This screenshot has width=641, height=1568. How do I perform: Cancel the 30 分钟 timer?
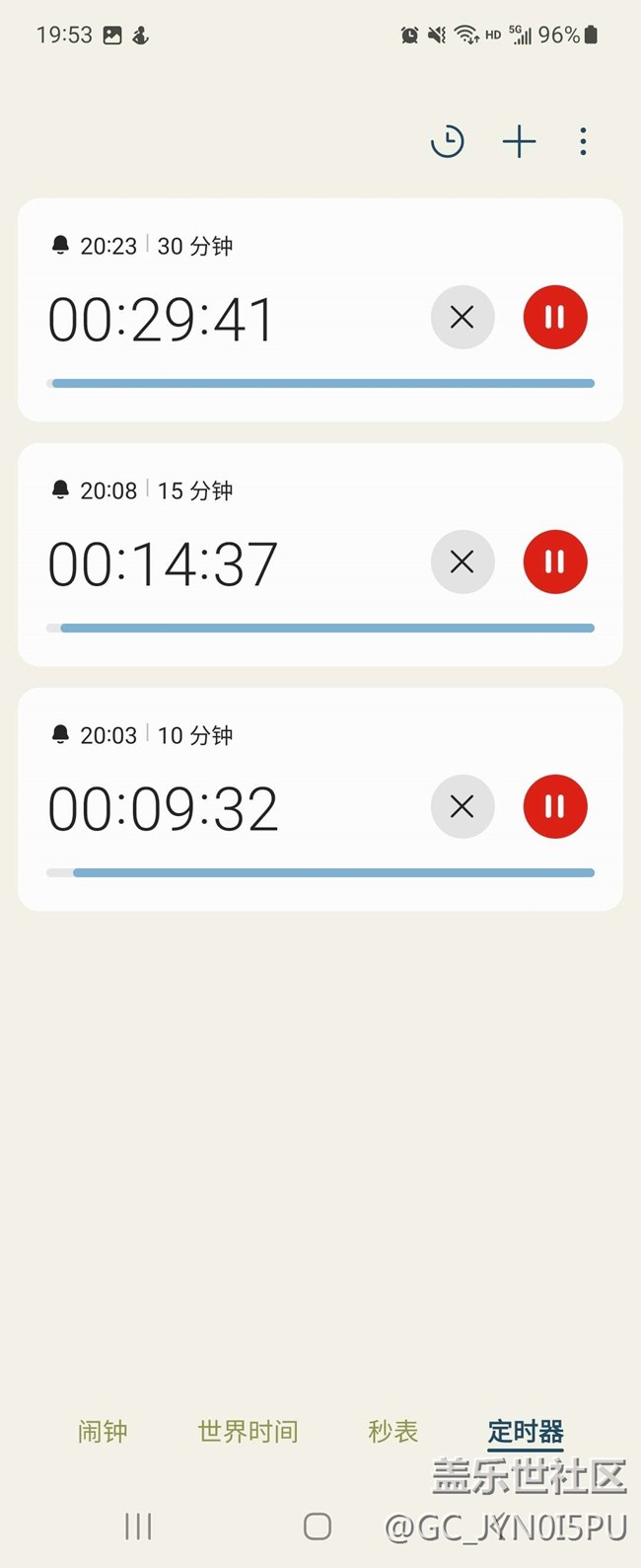(462, 318)
